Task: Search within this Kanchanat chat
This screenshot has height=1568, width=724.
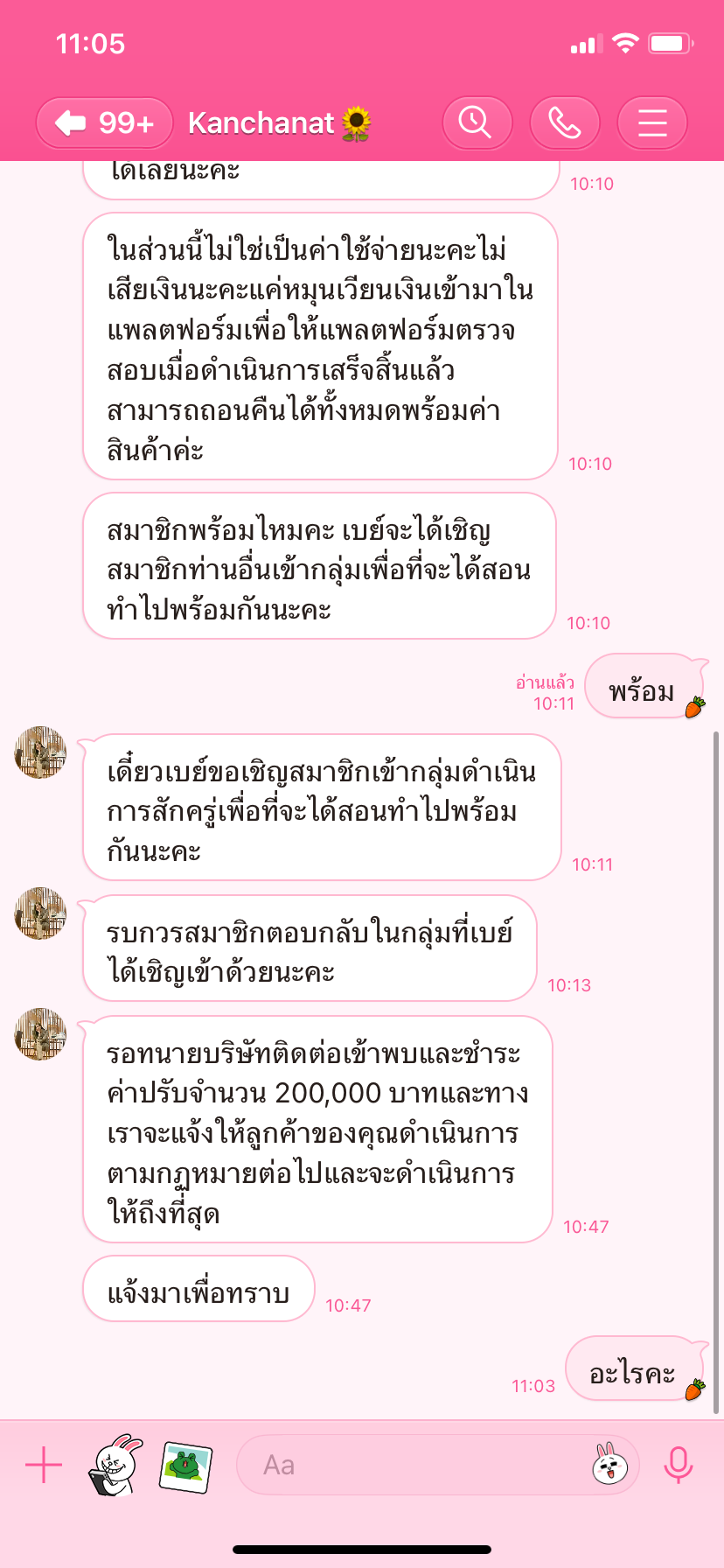Action: pyautogui.click(x=477, y=122)
